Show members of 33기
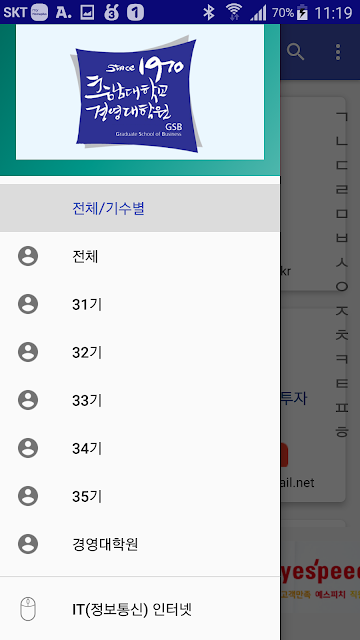360x640 pixels. point(140,400)
